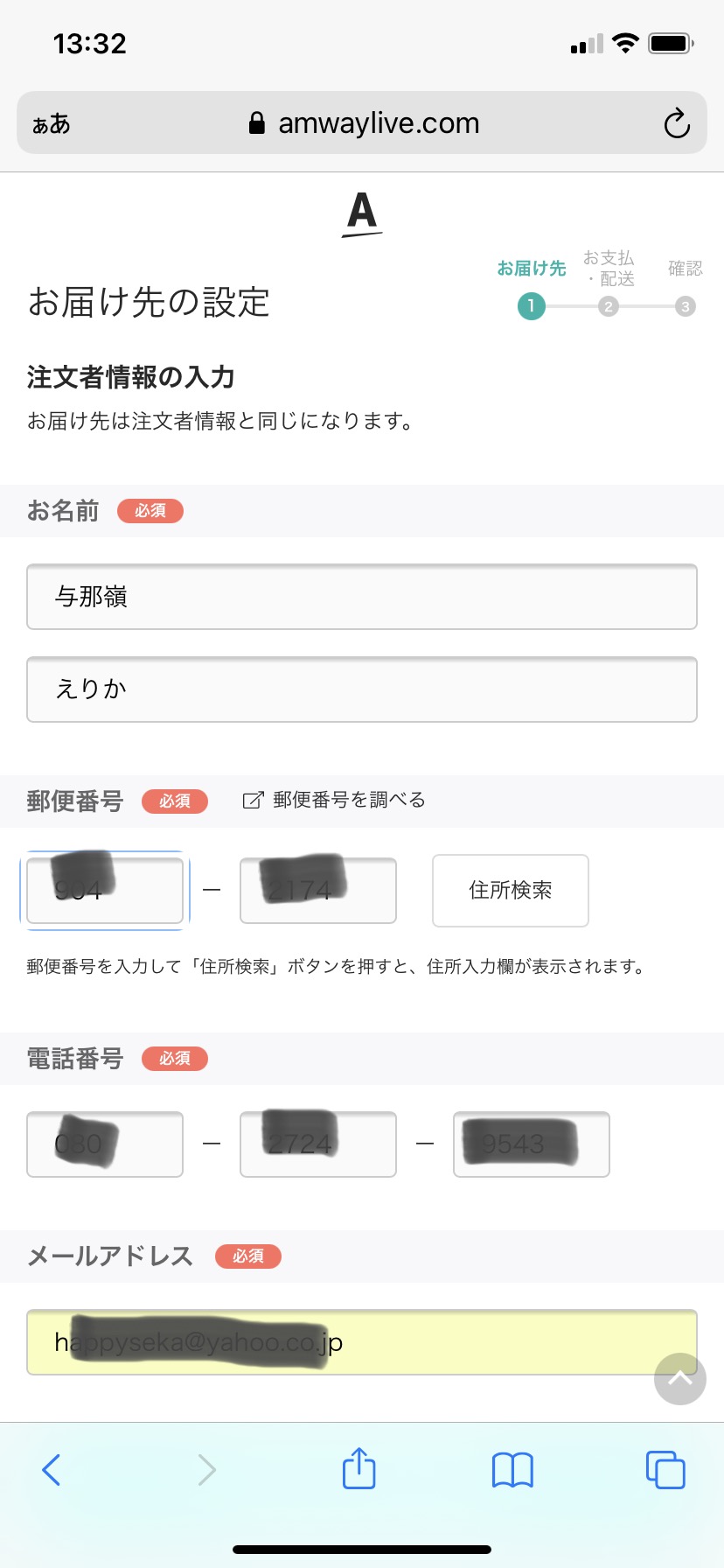724x1568 pixels.
Task: Select the first phone number box
Action: tap(105, 1144)
